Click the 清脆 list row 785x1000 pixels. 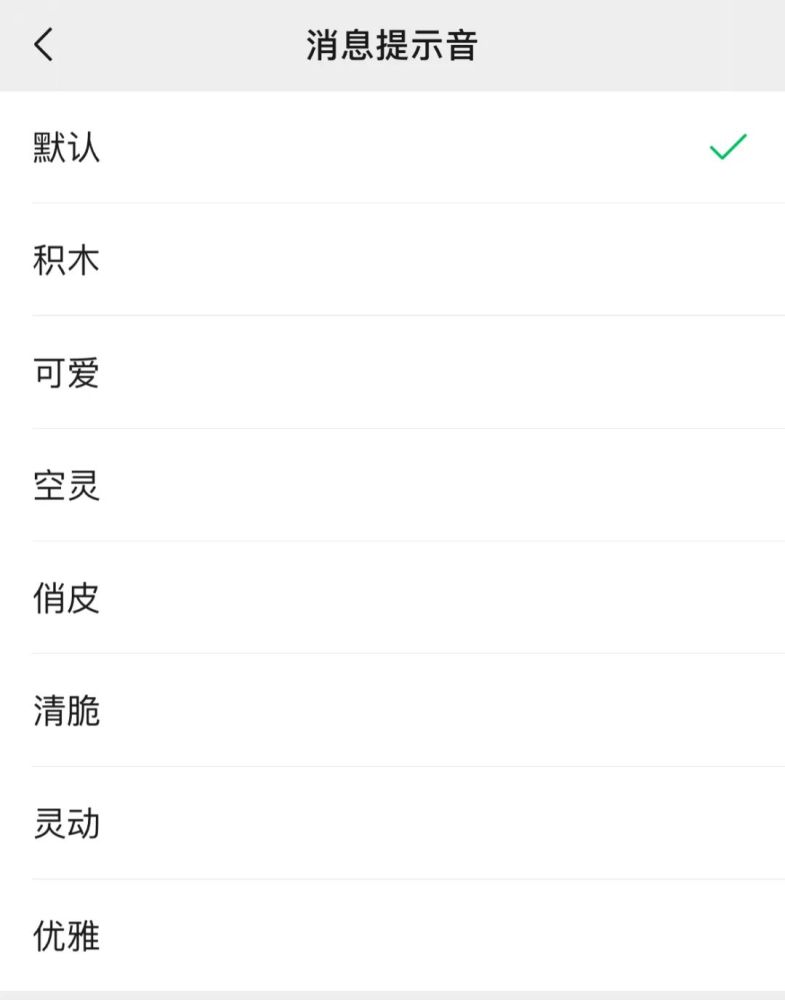click(x=392, y=712)
